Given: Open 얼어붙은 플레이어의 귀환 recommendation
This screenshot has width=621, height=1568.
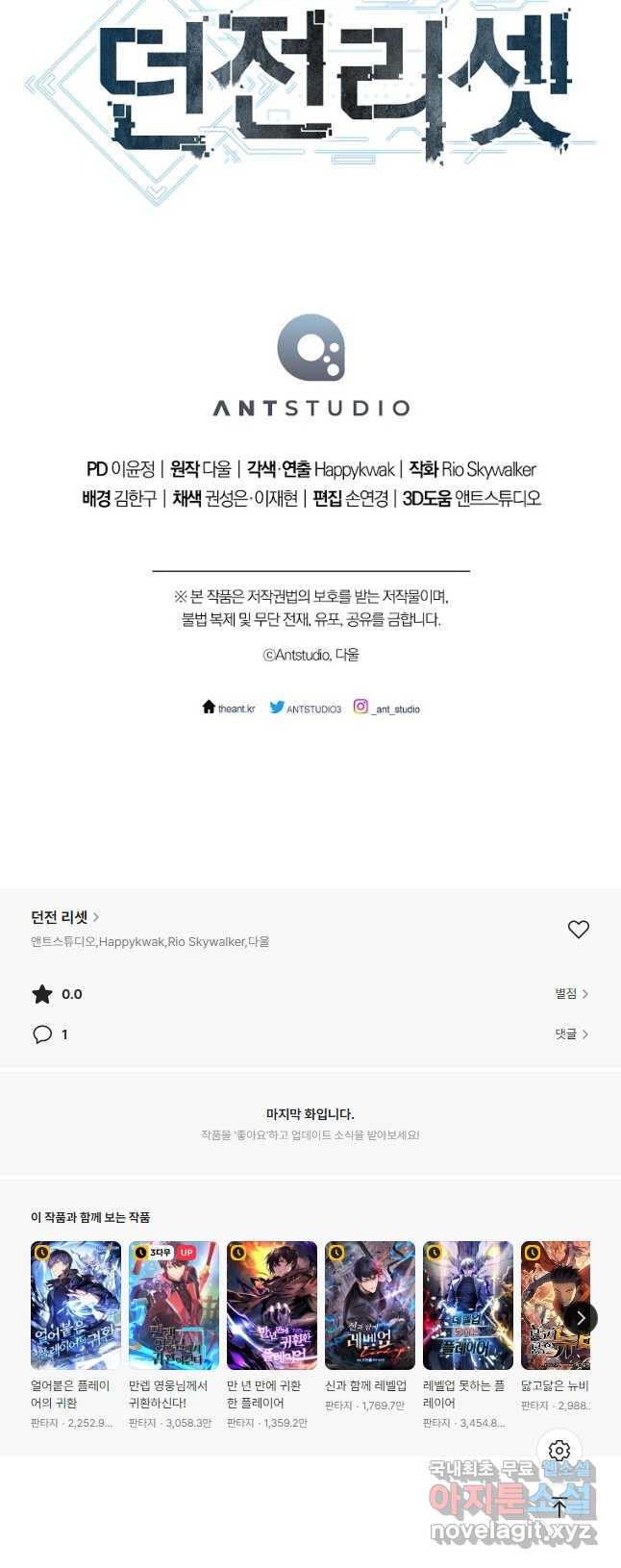Looking at the screenshot, I should click(76, 1305).
